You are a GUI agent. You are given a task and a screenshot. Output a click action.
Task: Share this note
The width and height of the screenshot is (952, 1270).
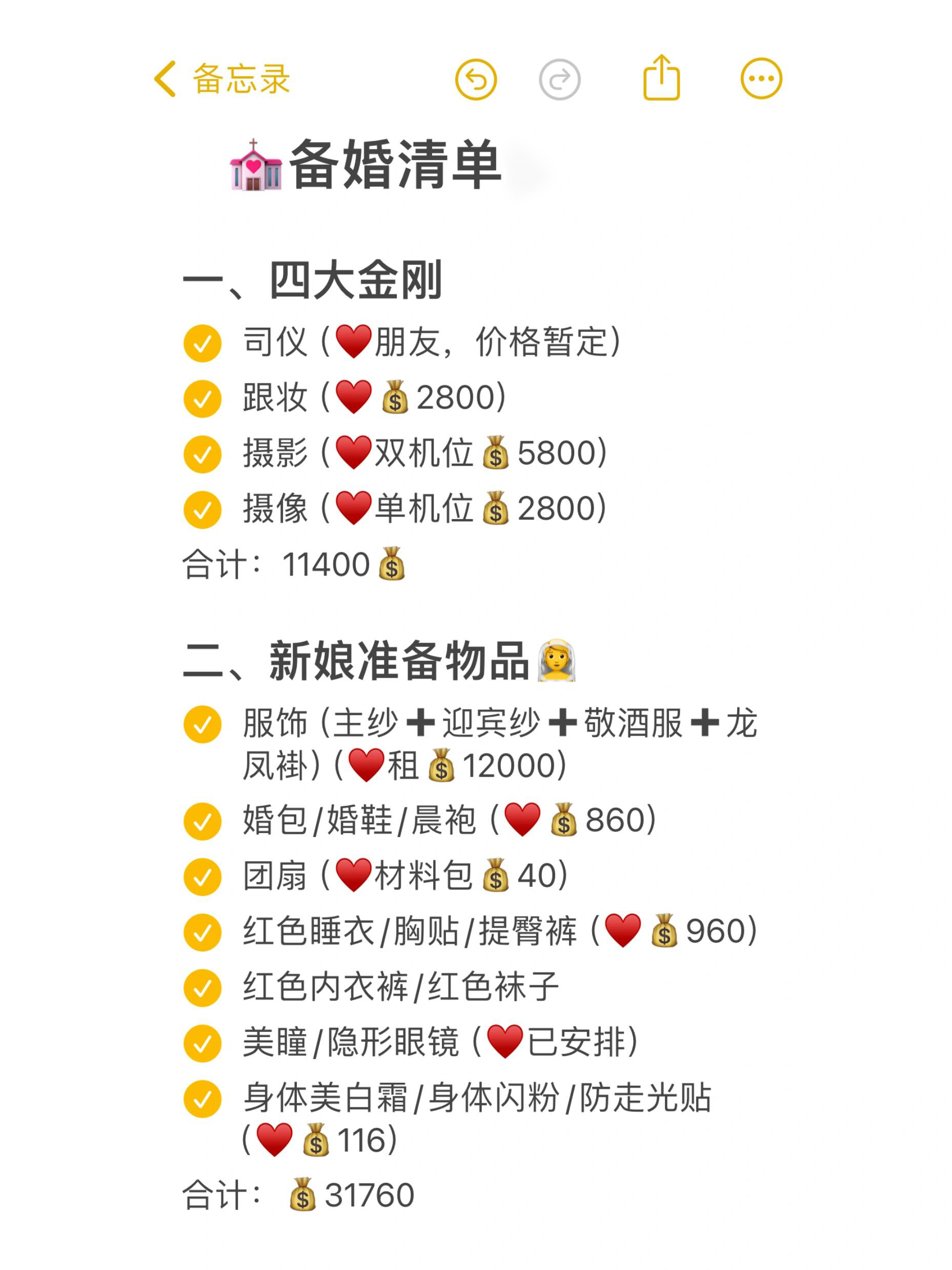point(661,77)
